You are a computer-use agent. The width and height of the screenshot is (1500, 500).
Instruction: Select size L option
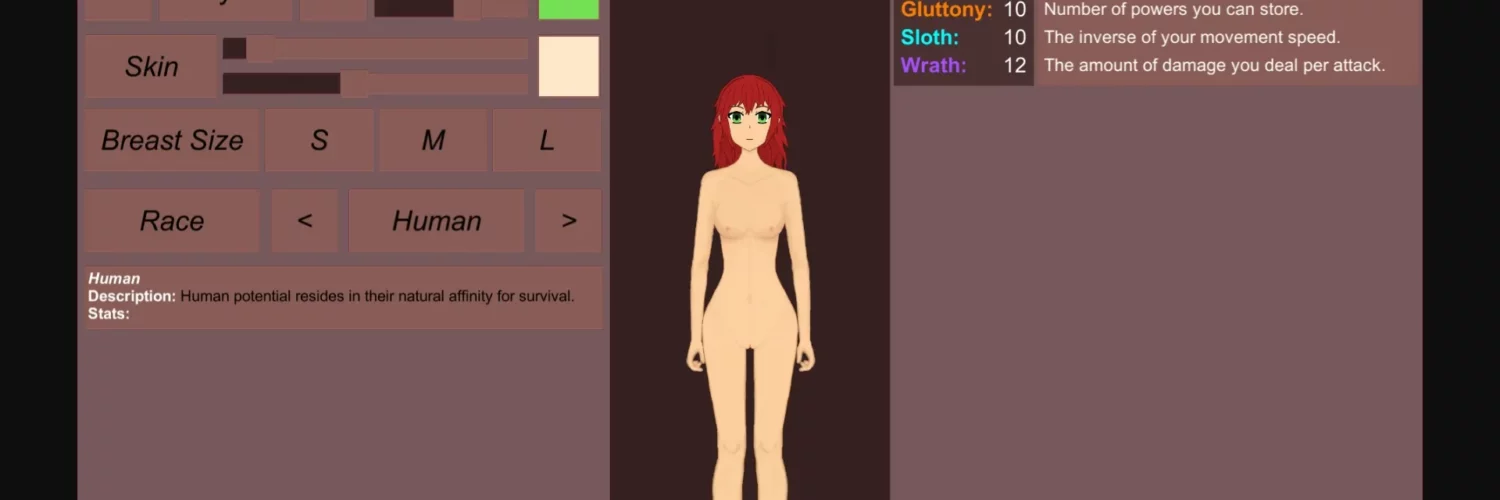546,141
